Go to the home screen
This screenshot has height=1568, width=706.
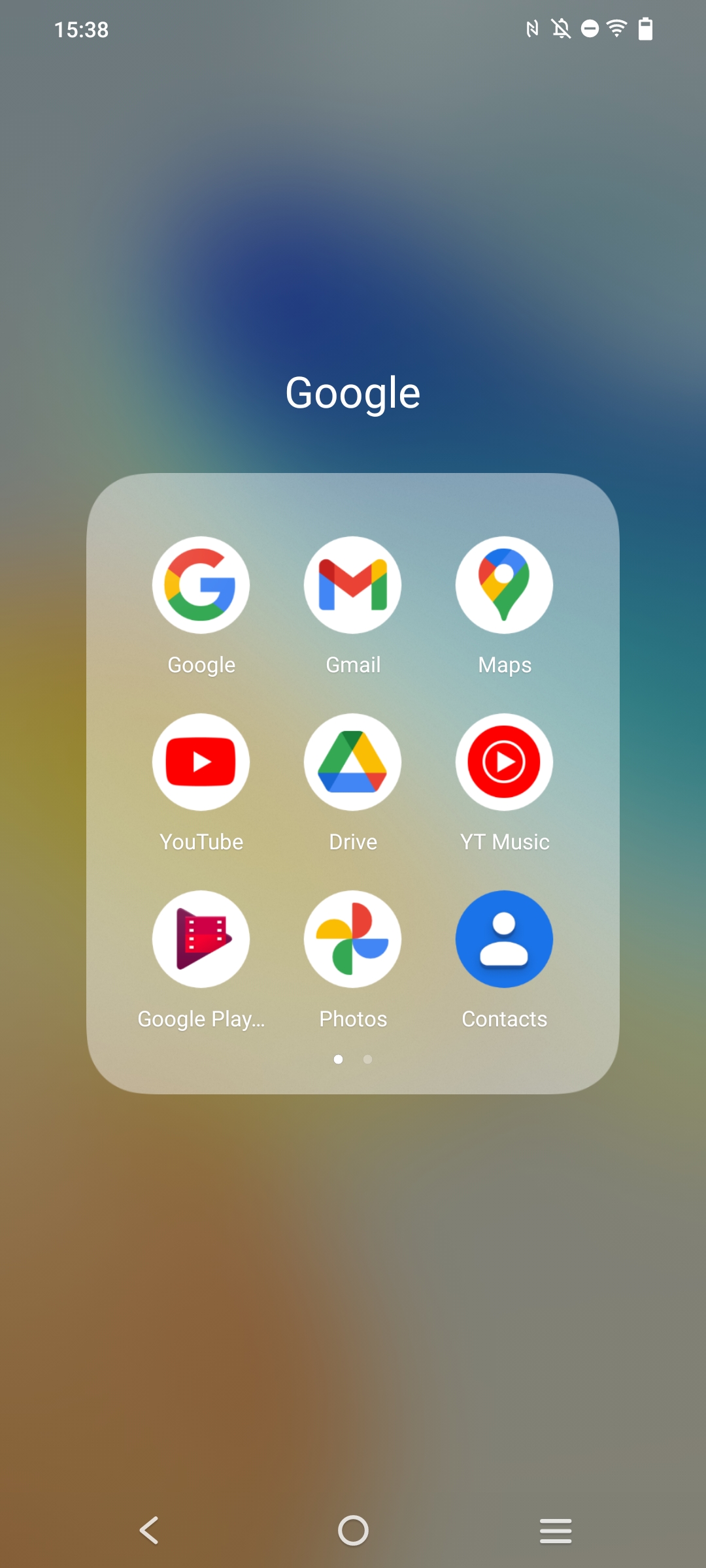pyautogui.click(x=353, y=1530)
